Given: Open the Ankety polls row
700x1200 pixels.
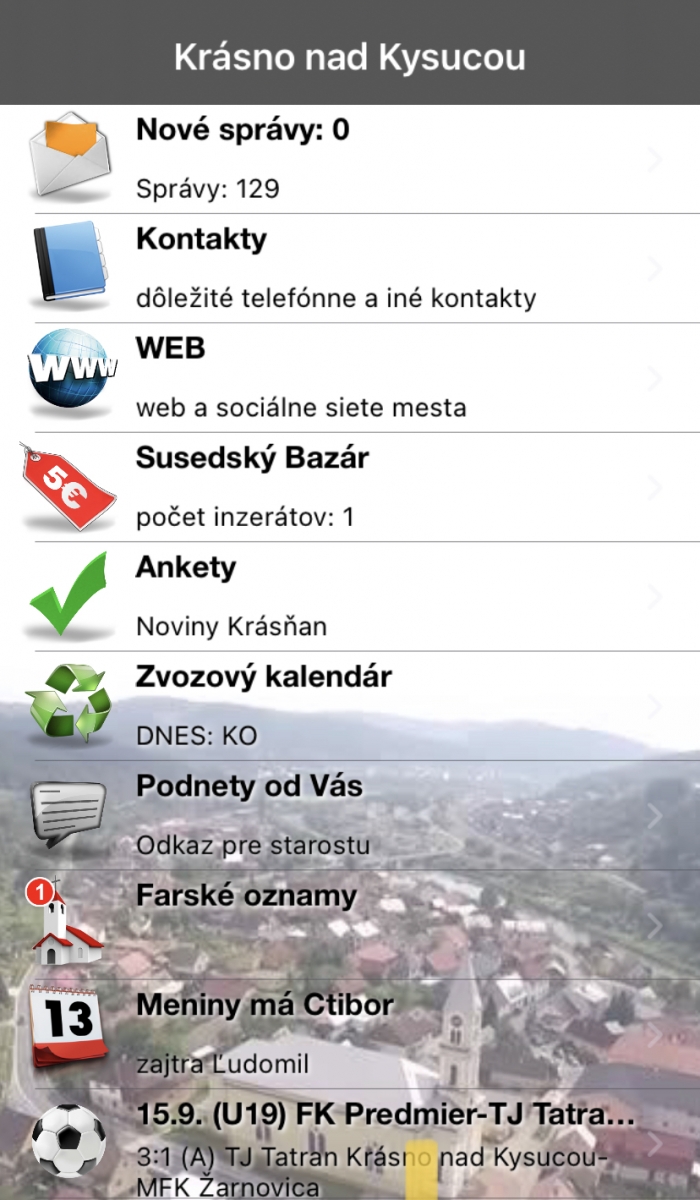Looking at the screenshot, I should [x=350, y=597].
